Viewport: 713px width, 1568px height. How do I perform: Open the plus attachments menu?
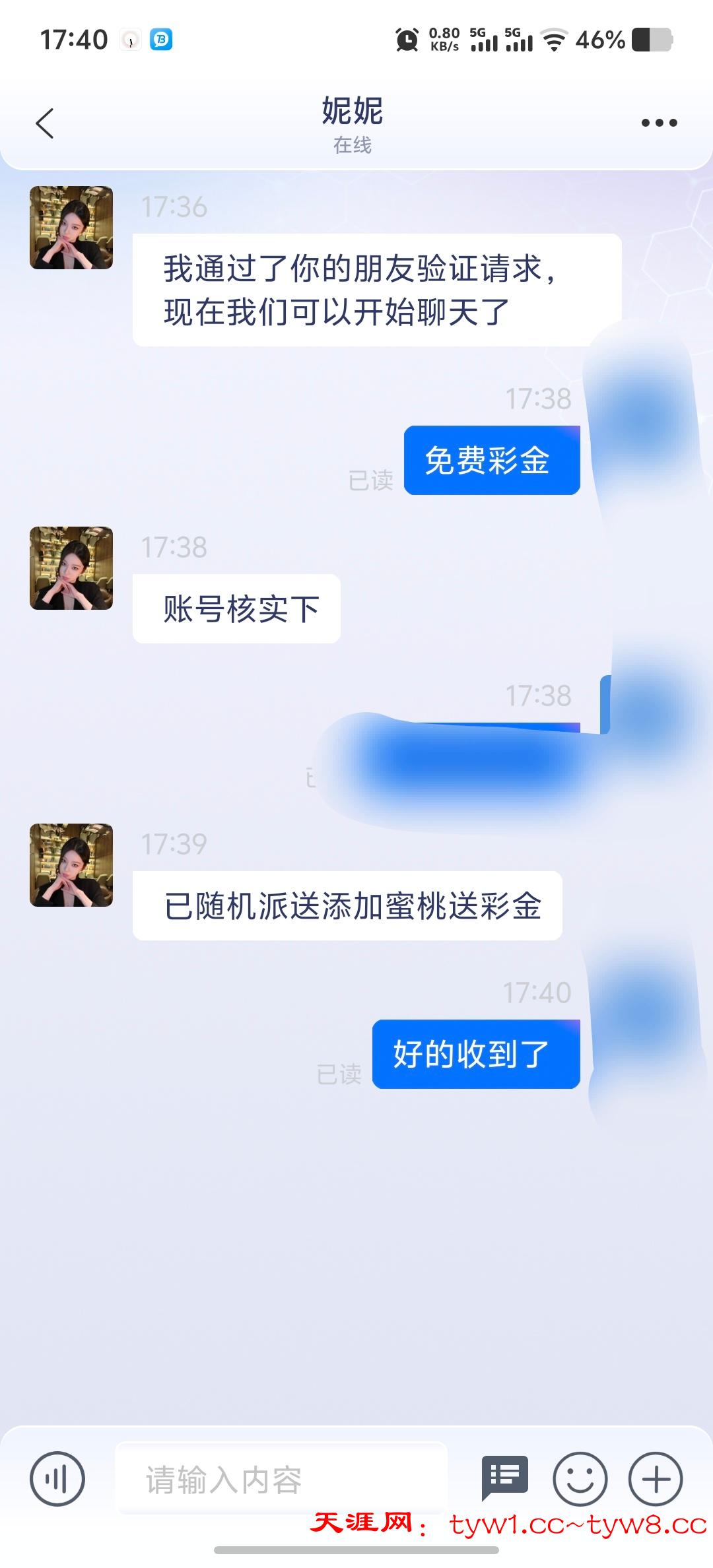[655, 1479]
